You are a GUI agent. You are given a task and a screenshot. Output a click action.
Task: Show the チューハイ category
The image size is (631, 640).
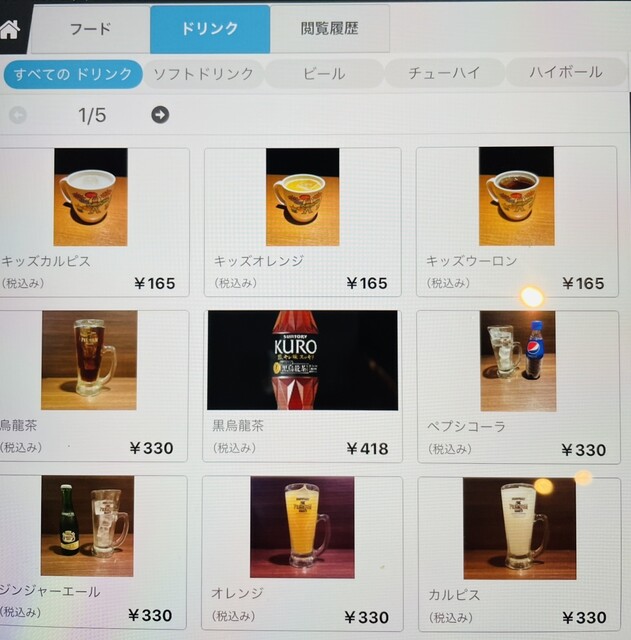445,74
